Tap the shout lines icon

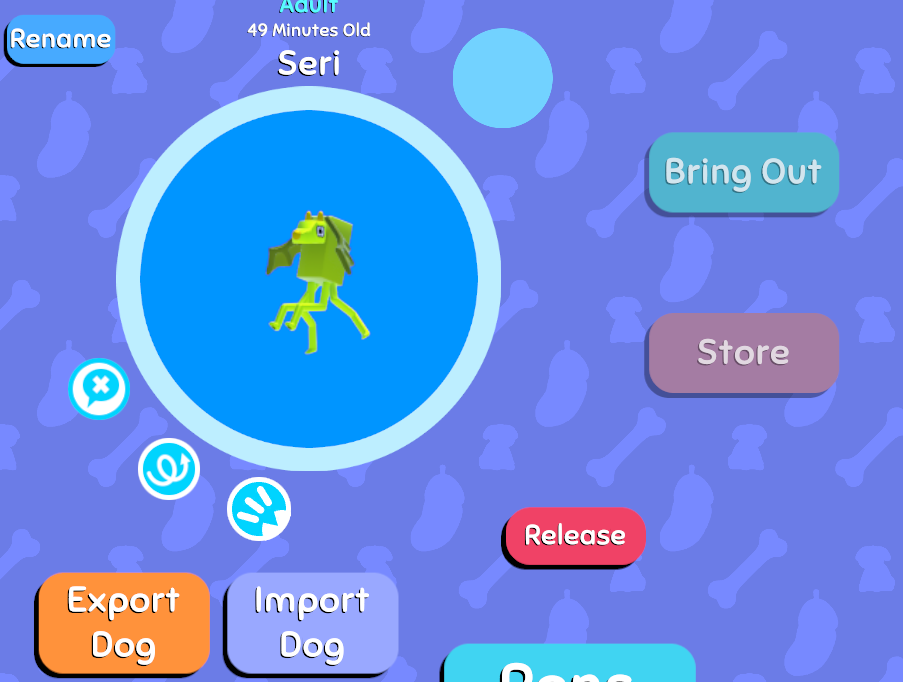click(x=259, y=509)
